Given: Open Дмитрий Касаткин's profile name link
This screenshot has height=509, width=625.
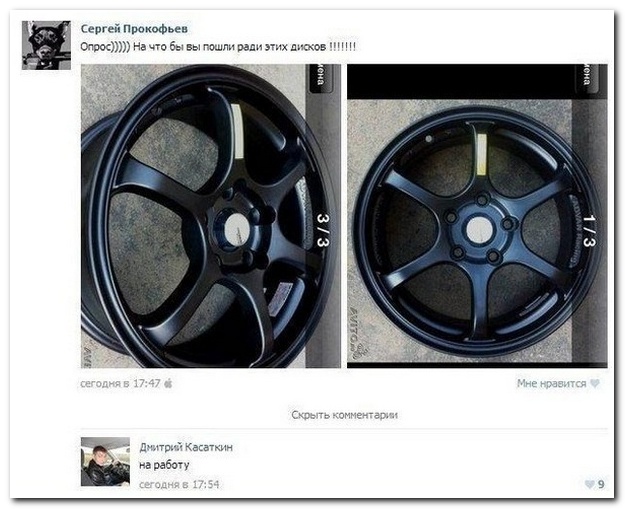Looking at the screenshot, I should [x=186, y=447].
